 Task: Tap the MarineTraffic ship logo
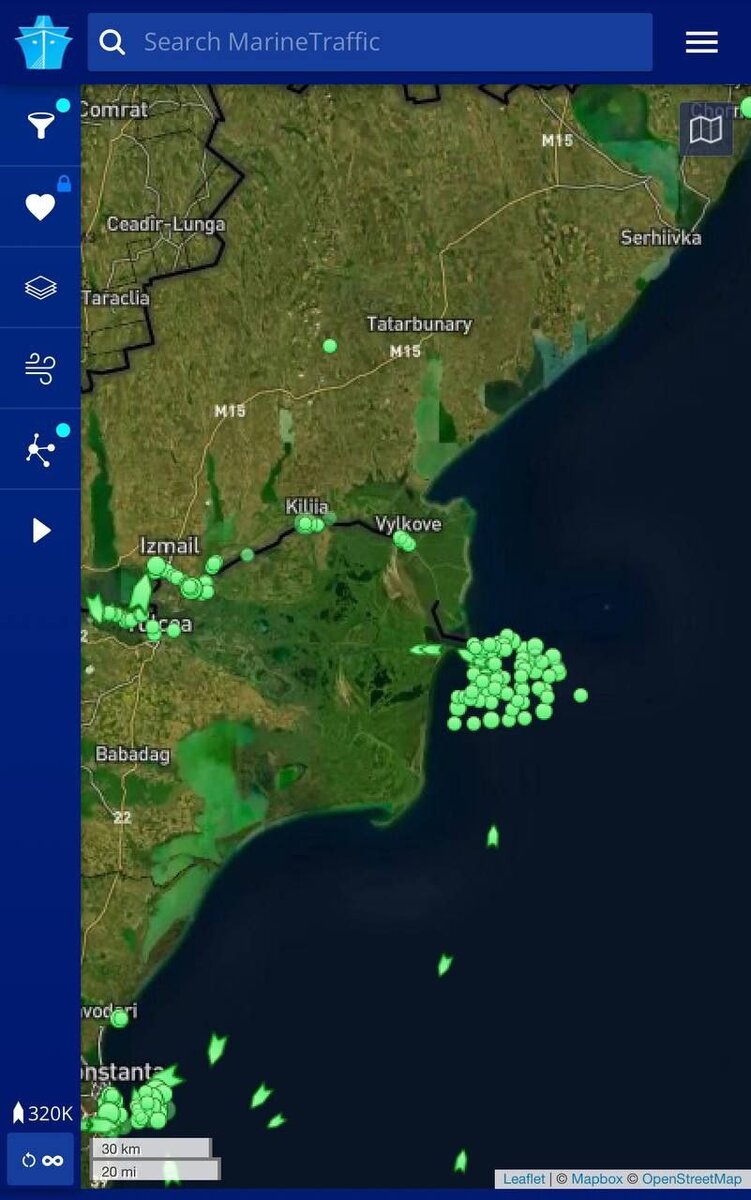coord(43,42)
